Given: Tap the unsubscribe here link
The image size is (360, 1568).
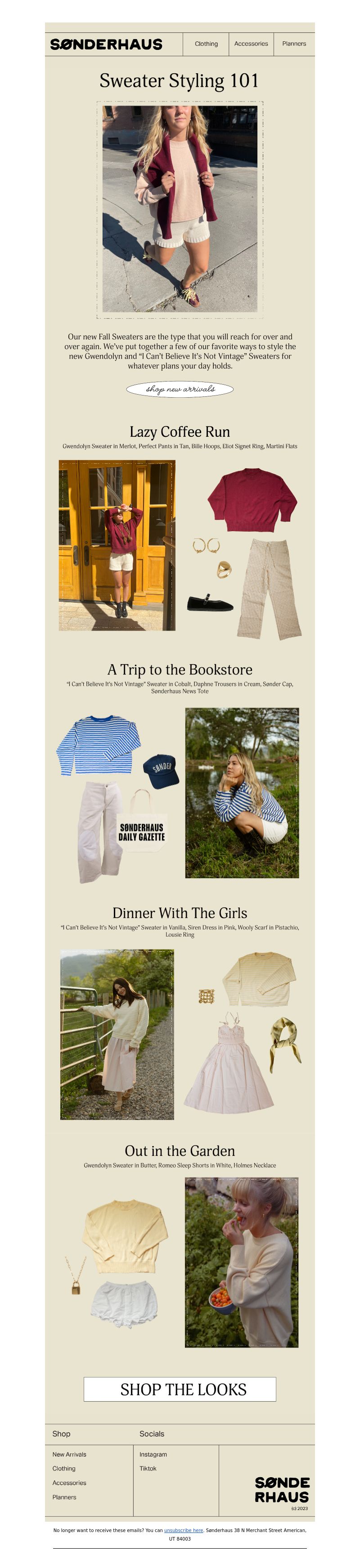Looking at the screenshot, I should tap(183, 1530).
